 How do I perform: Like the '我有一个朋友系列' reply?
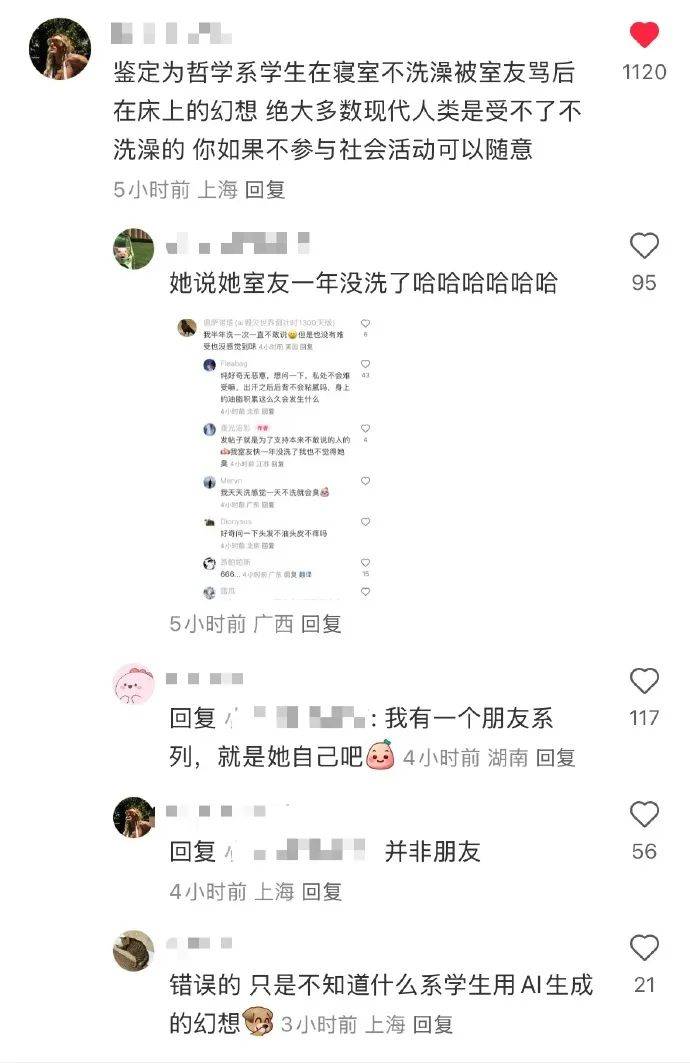point(645,682)
